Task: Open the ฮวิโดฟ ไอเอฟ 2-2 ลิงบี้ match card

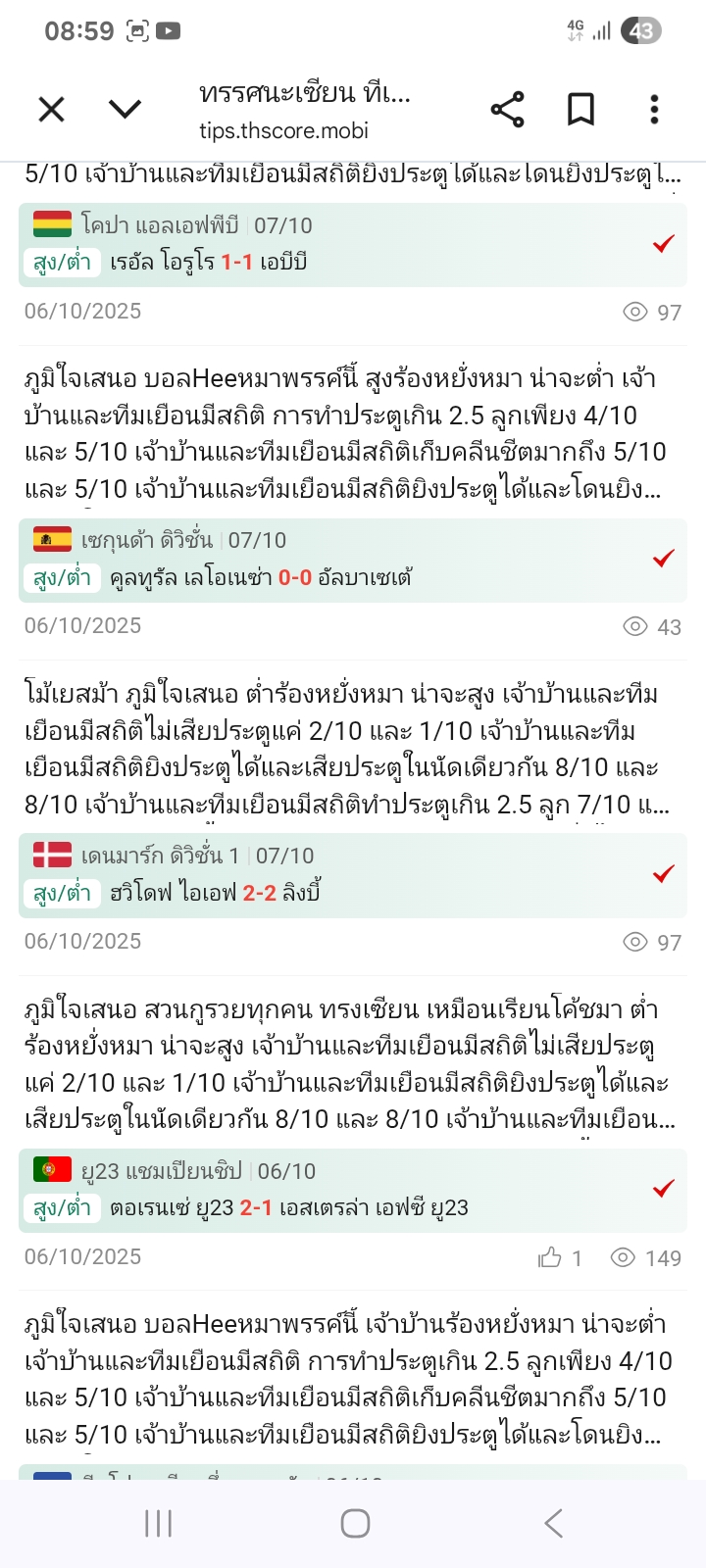Action: click(x=352, y=875)
